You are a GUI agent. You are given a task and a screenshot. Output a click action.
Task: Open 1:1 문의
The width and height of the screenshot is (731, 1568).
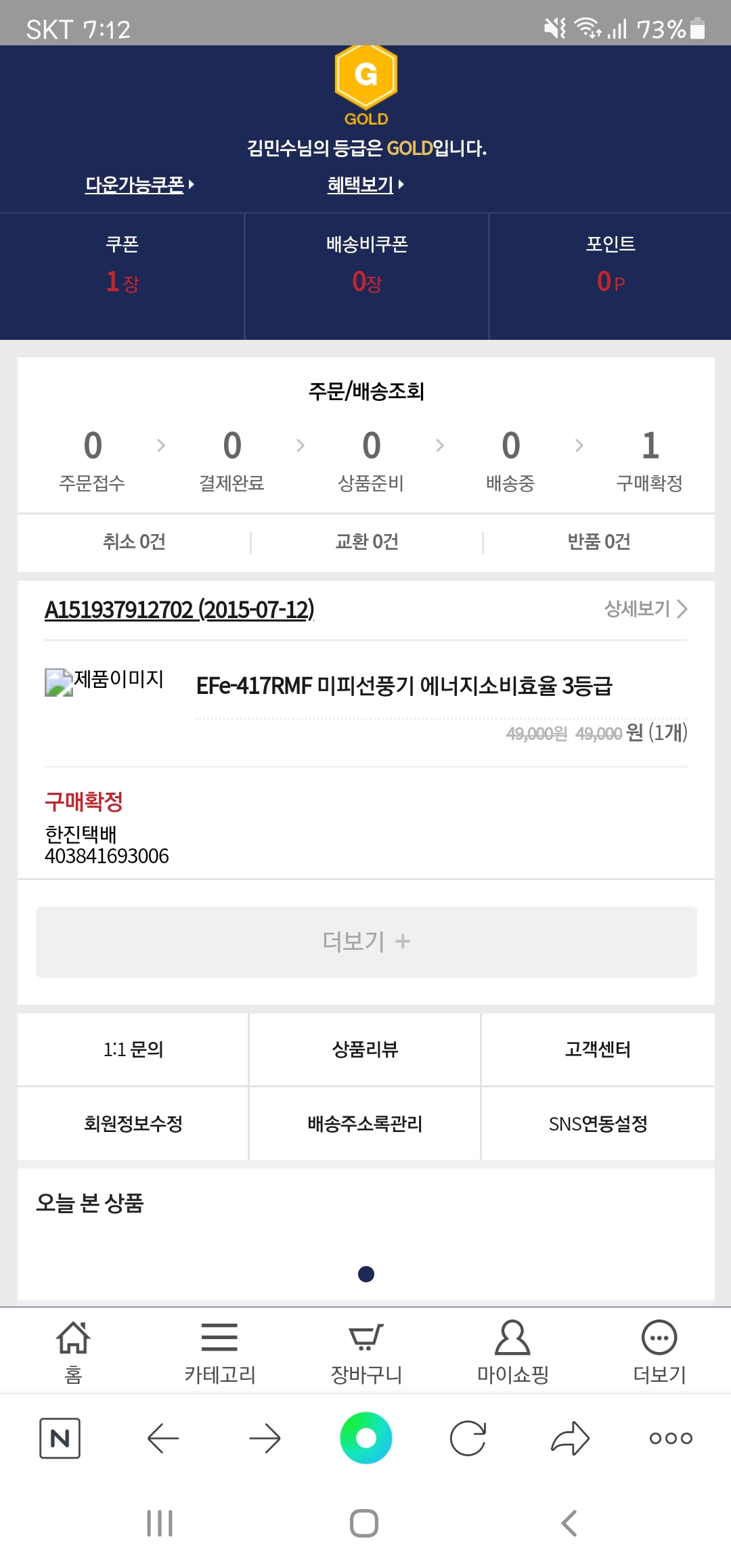click(x=133, y=1049)
